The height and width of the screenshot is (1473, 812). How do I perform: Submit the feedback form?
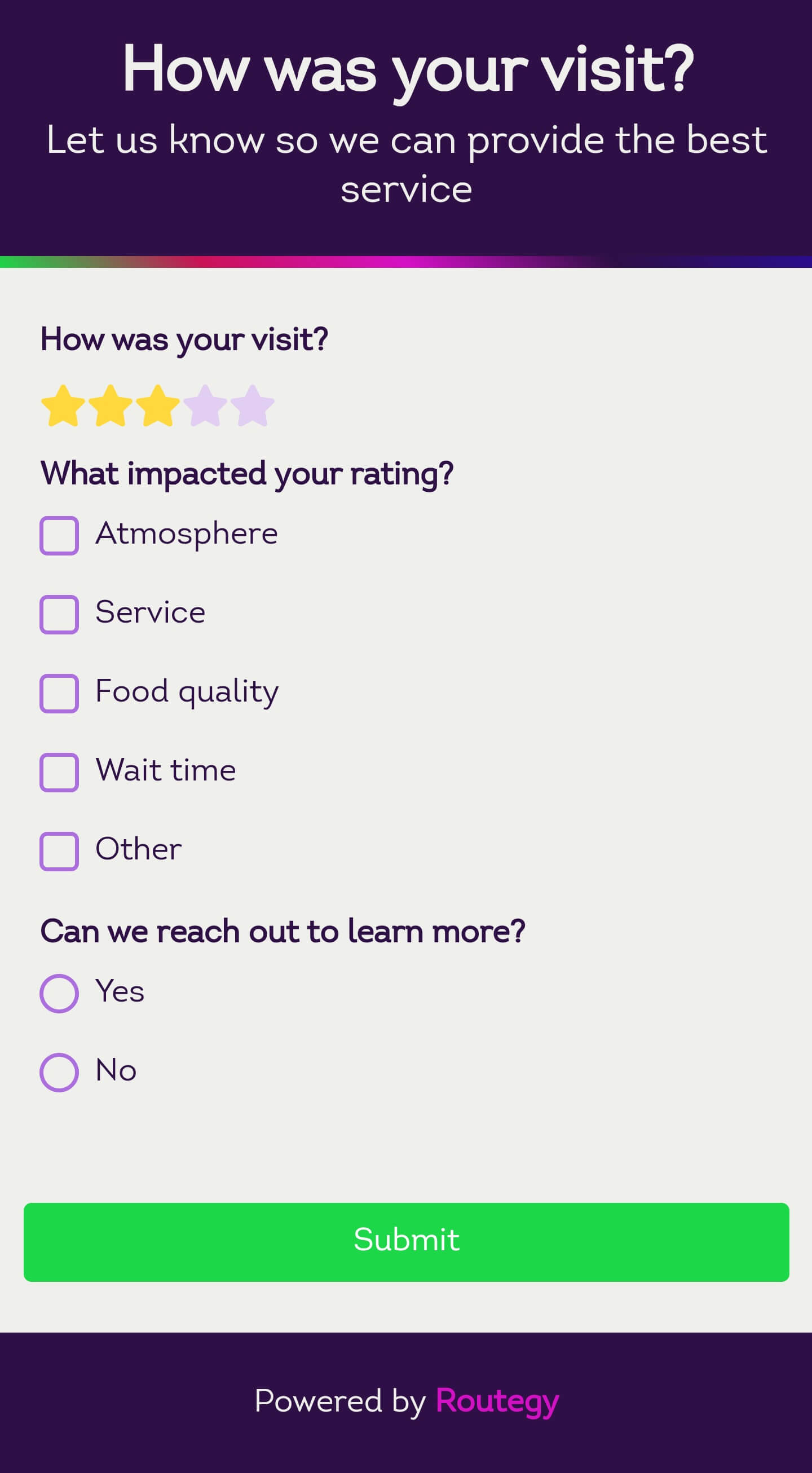406,1242
